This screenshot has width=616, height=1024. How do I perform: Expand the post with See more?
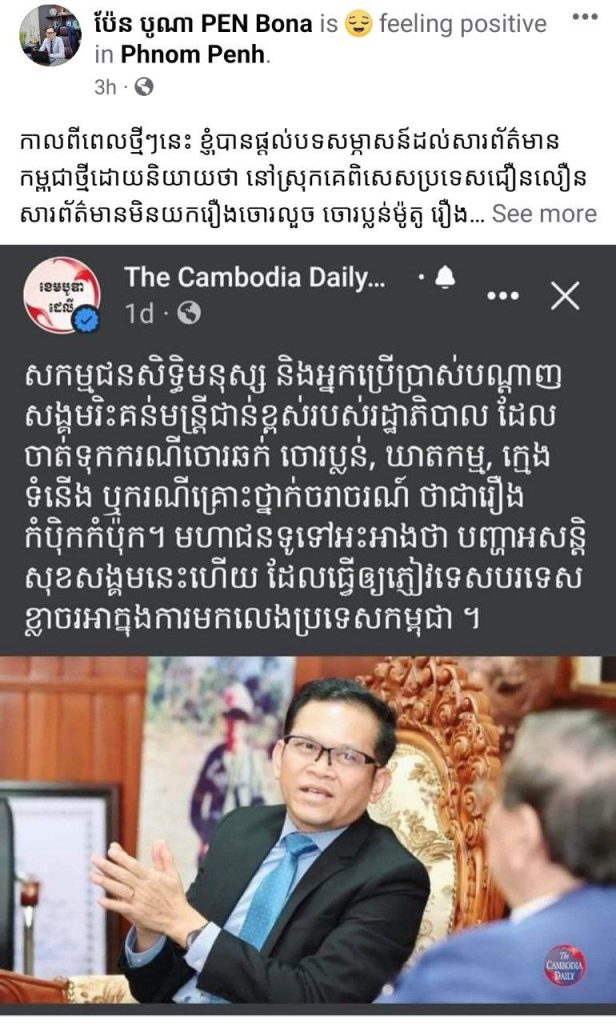pyautogui.click(x=544, y=214)
